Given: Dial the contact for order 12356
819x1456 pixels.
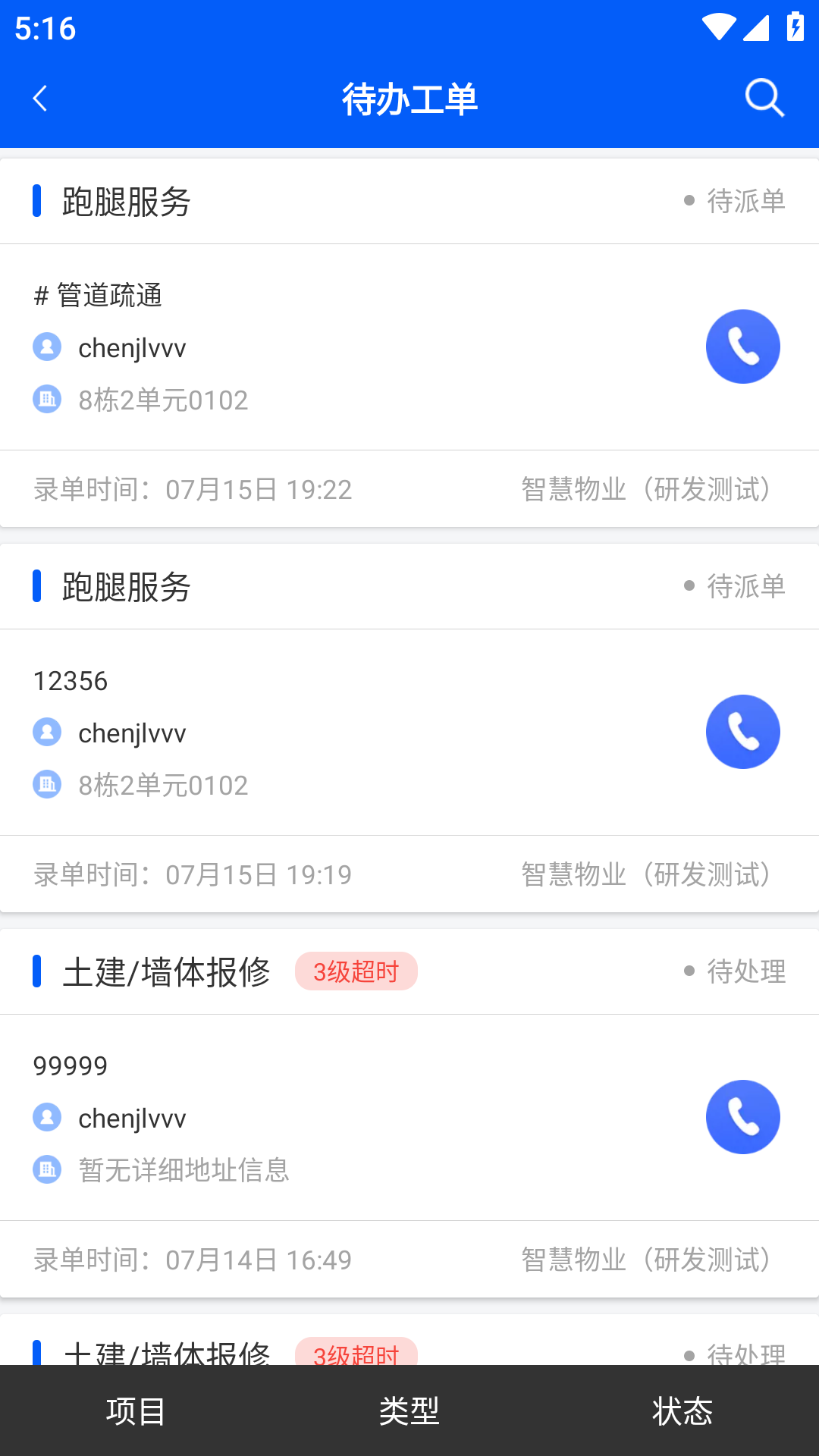Looking at the screenshot, I should coord(742,732).
